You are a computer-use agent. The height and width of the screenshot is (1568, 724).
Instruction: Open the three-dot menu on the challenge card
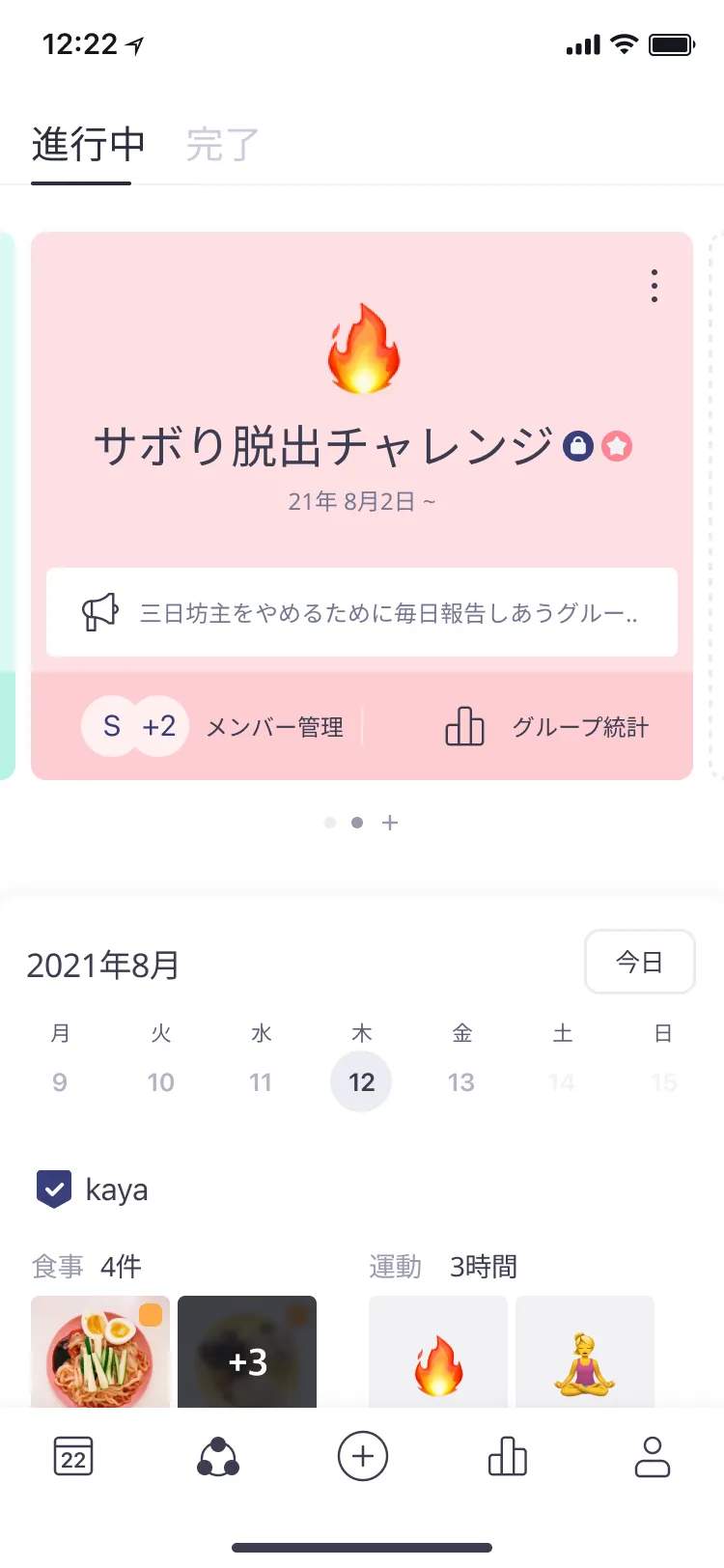coord(654,286)
